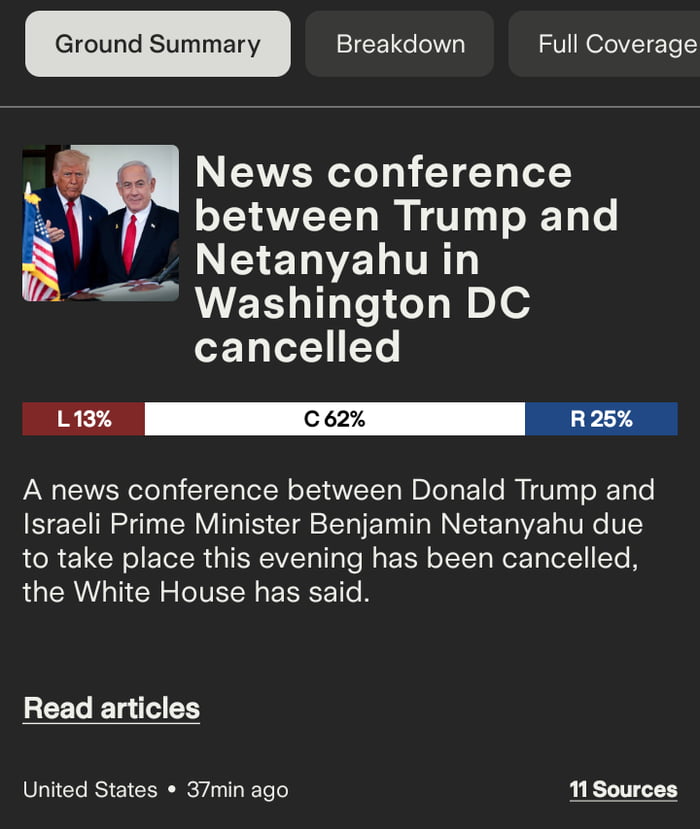Switch to the Breakdown tab
This screenshot has width=700, height=829.
(400, 44)
